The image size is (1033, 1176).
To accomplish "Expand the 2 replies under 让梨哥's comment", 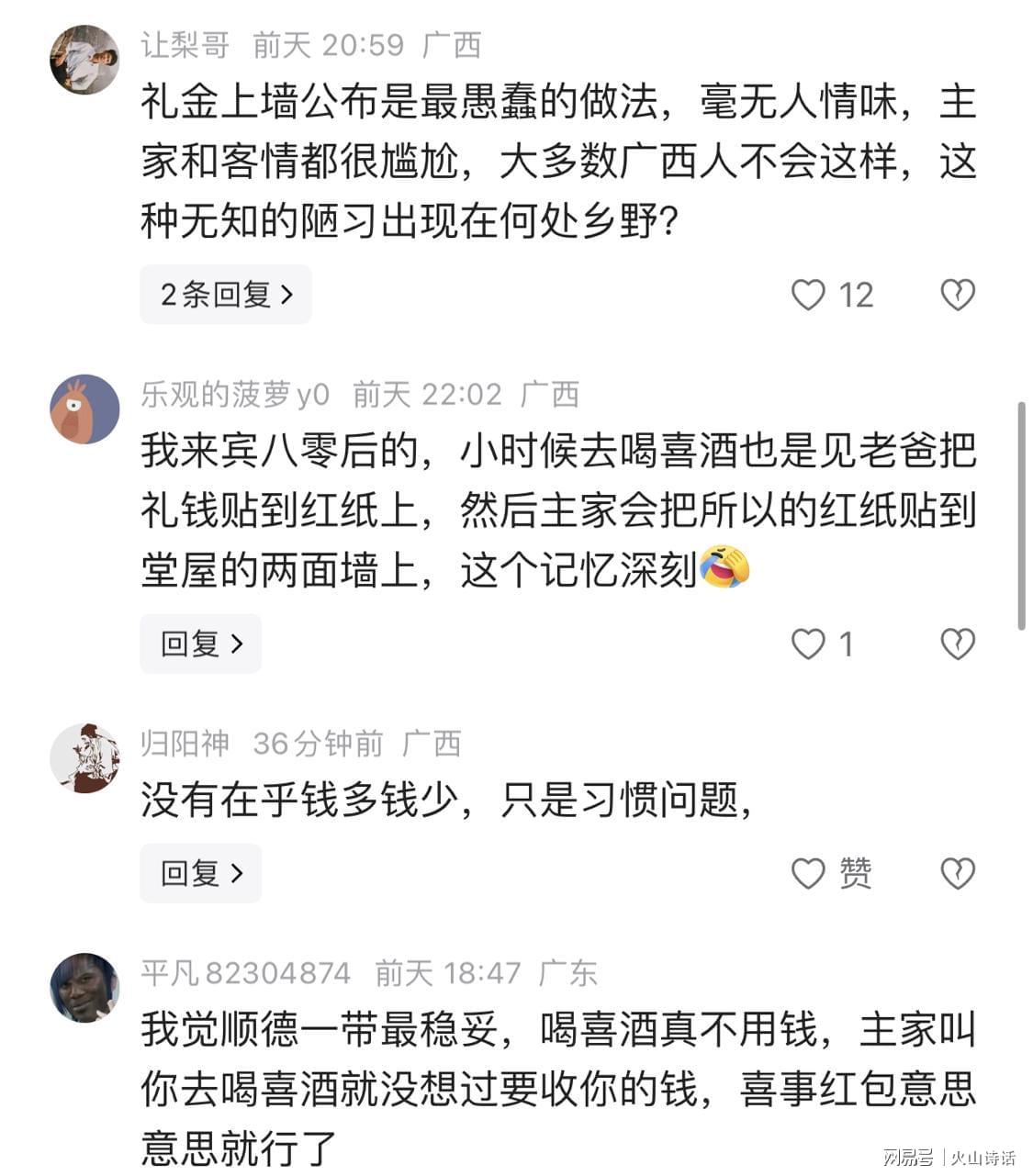I will pyautogui.click(x=226, y=295).
